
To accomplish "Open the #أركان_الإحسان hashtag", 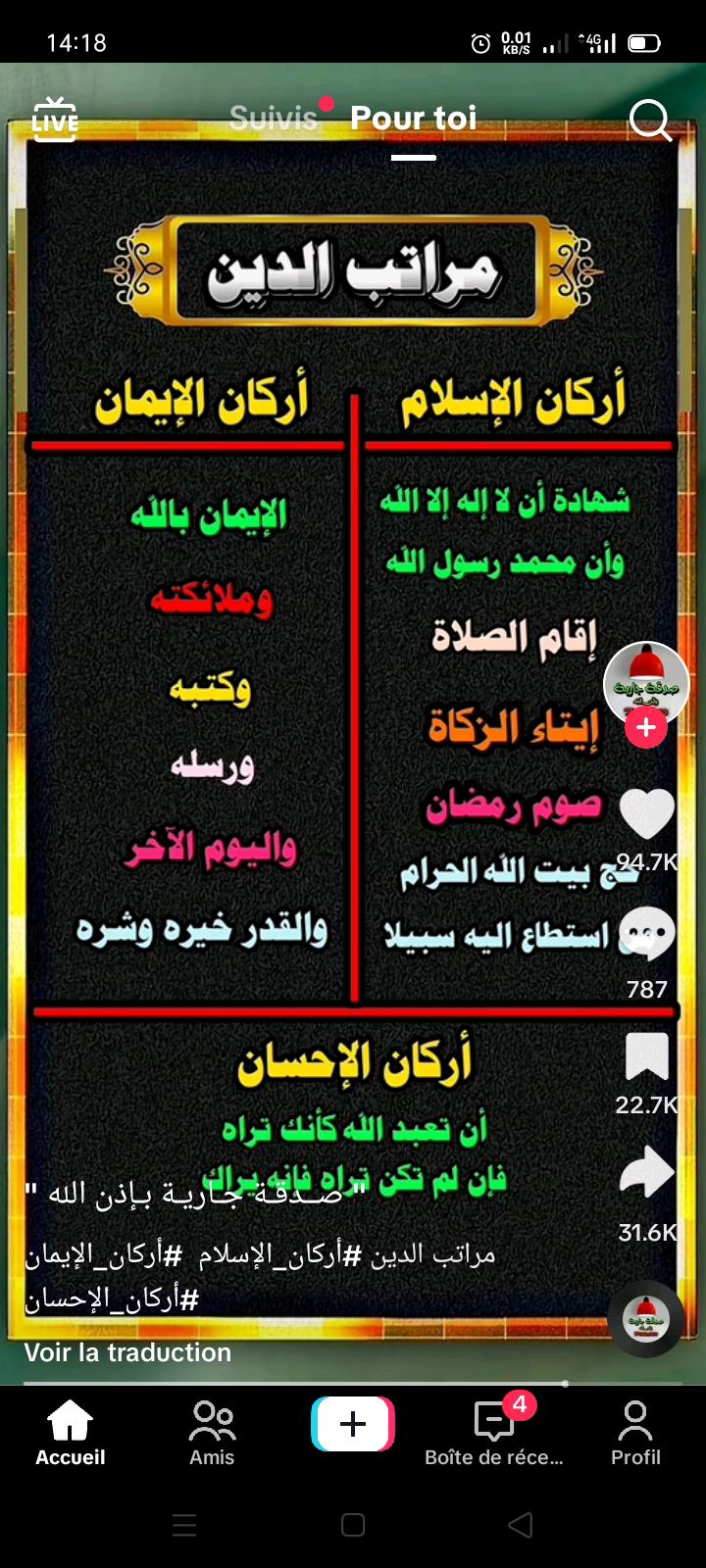I will pyautogui.click(x=112, y=1300).
